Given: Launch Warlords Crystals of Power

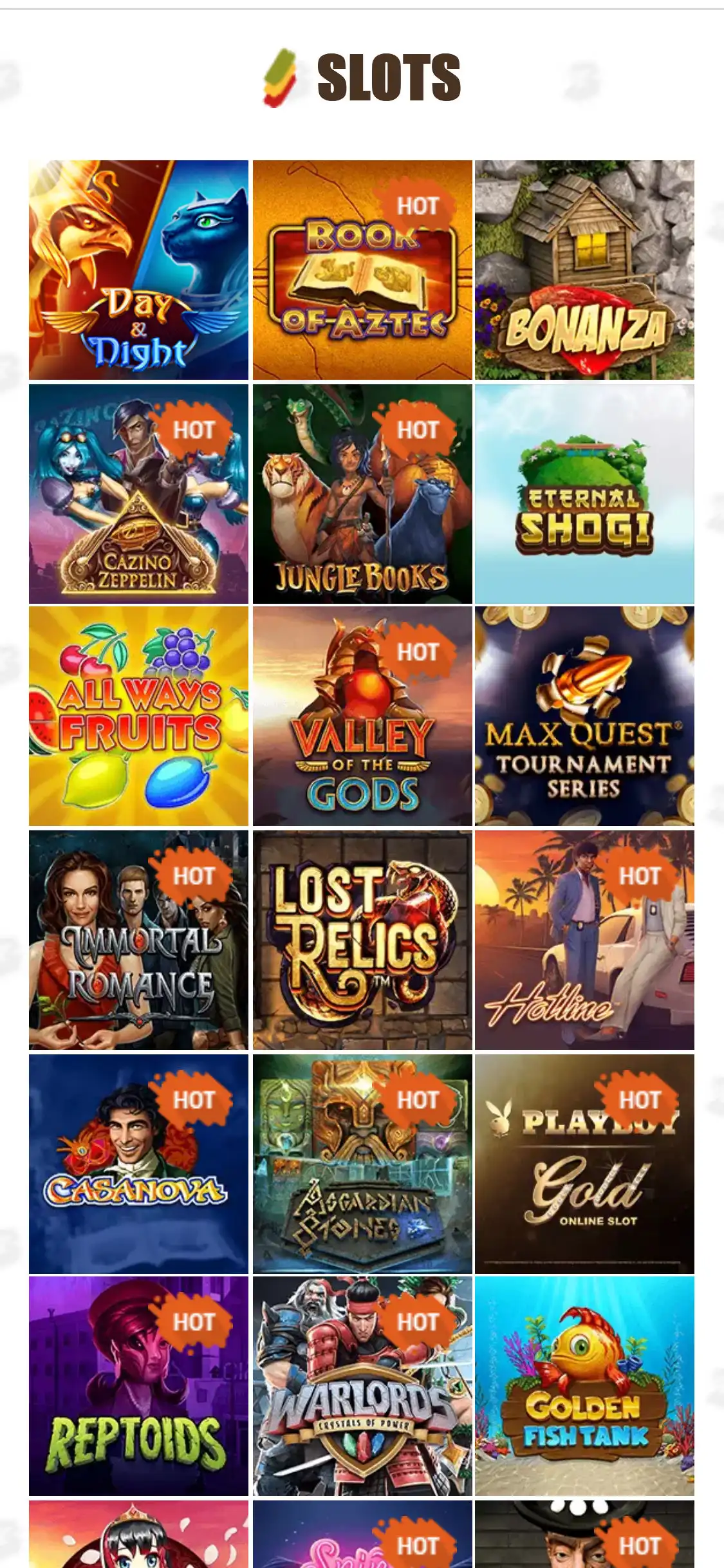Looking at the screenshot, I should point(362,1386).
